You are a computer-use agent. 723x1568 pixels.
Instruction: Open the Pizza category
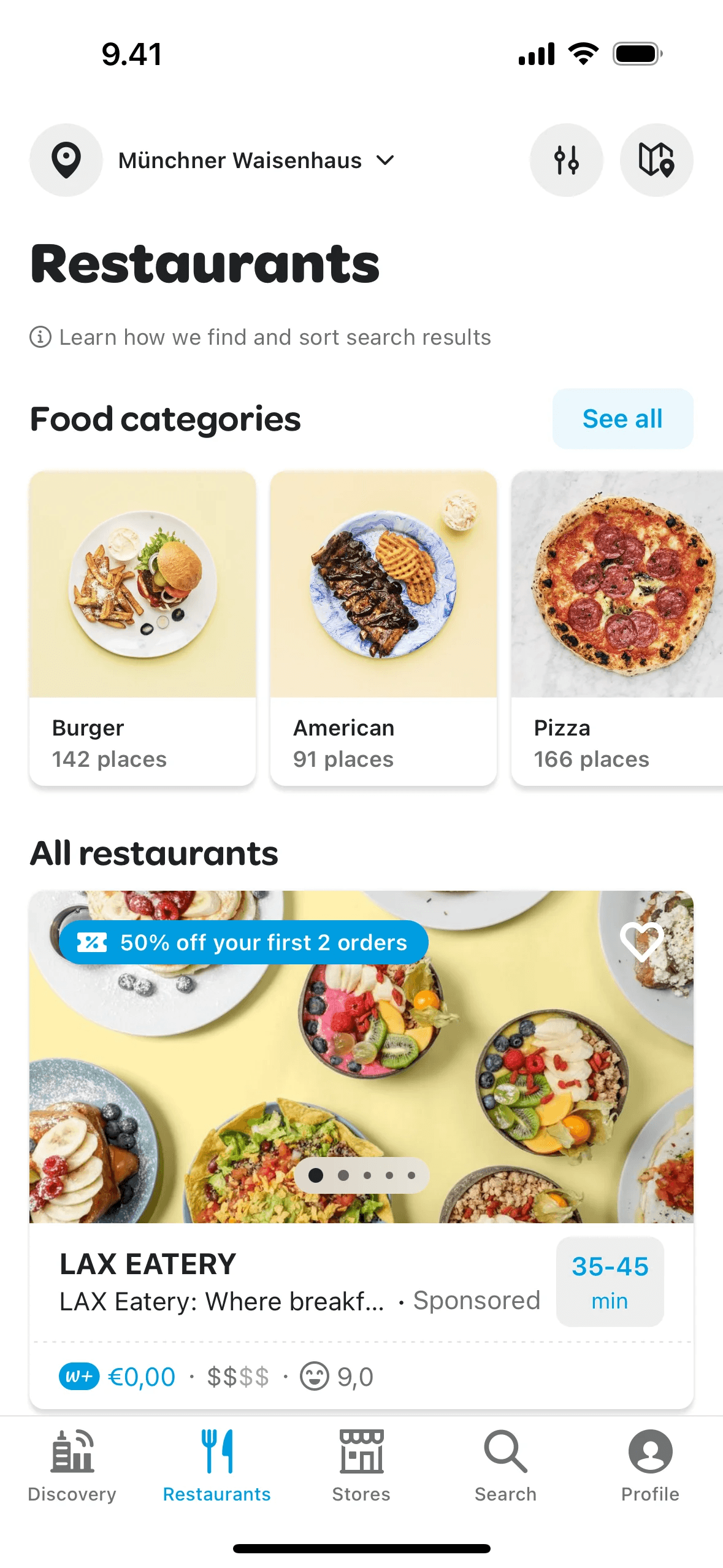[616, 628]
